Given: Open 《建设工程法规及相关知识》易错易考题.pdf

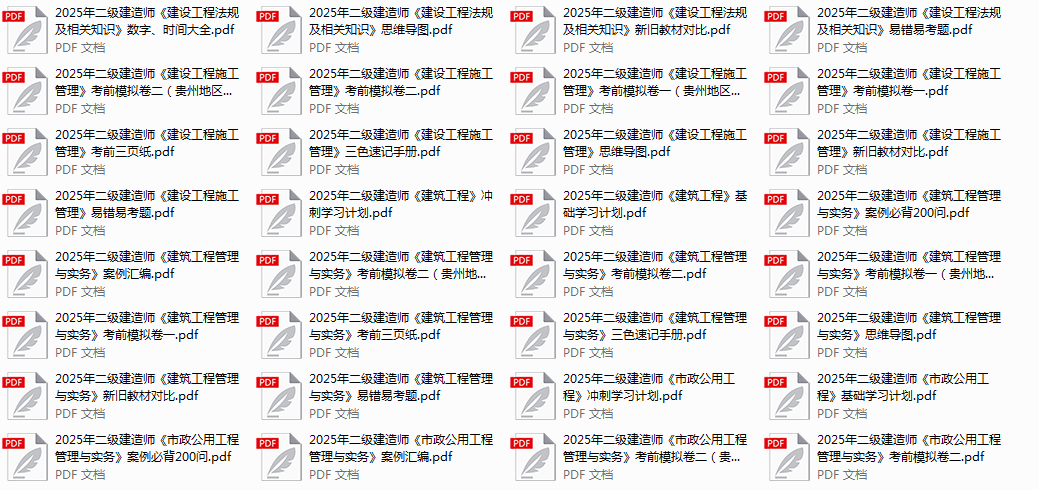Looking at the screenshot, I should click(x=908, y=21).
